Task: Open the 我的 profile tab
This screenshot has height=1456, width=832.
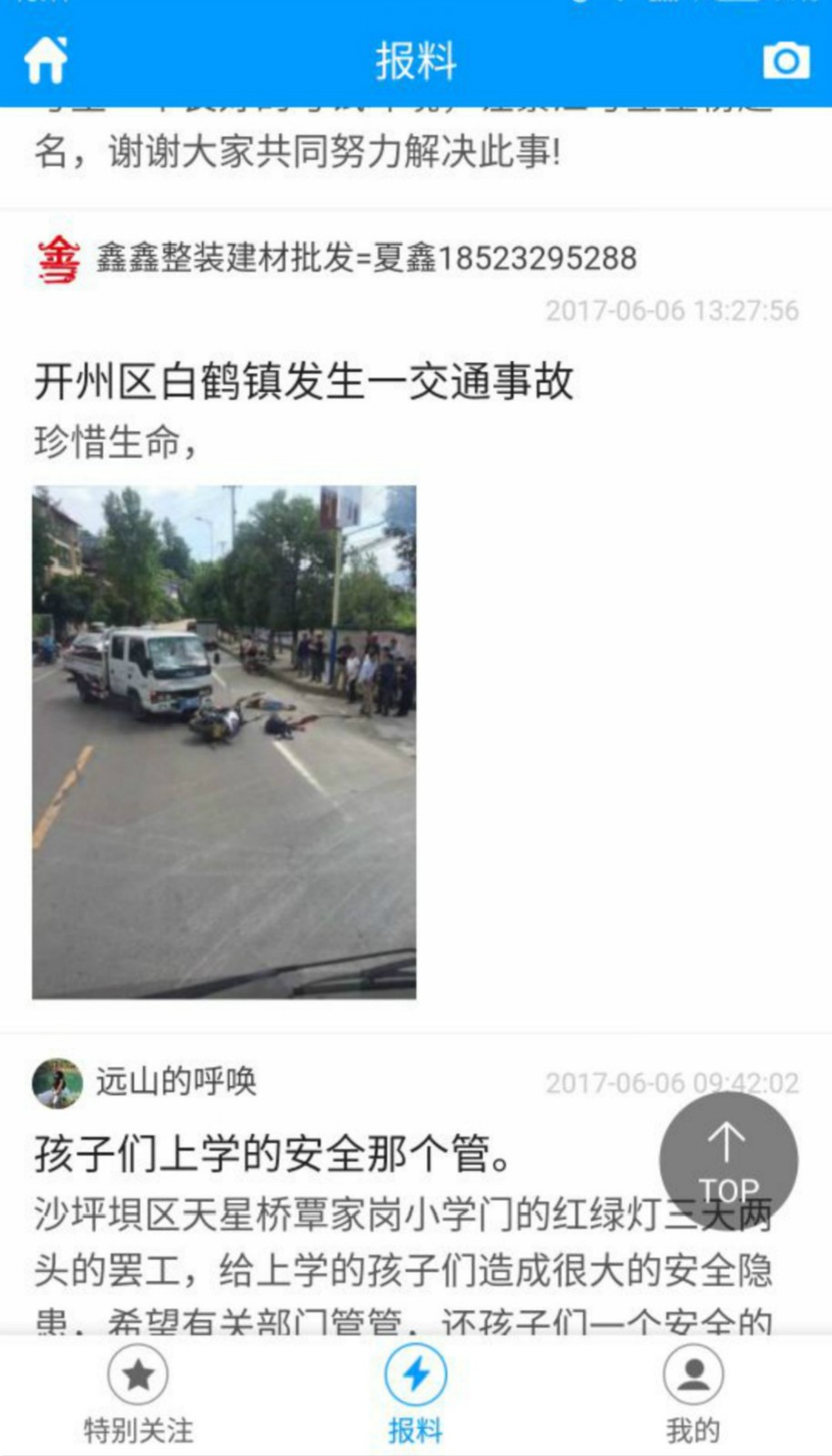Action: (x=693, y=1392)
